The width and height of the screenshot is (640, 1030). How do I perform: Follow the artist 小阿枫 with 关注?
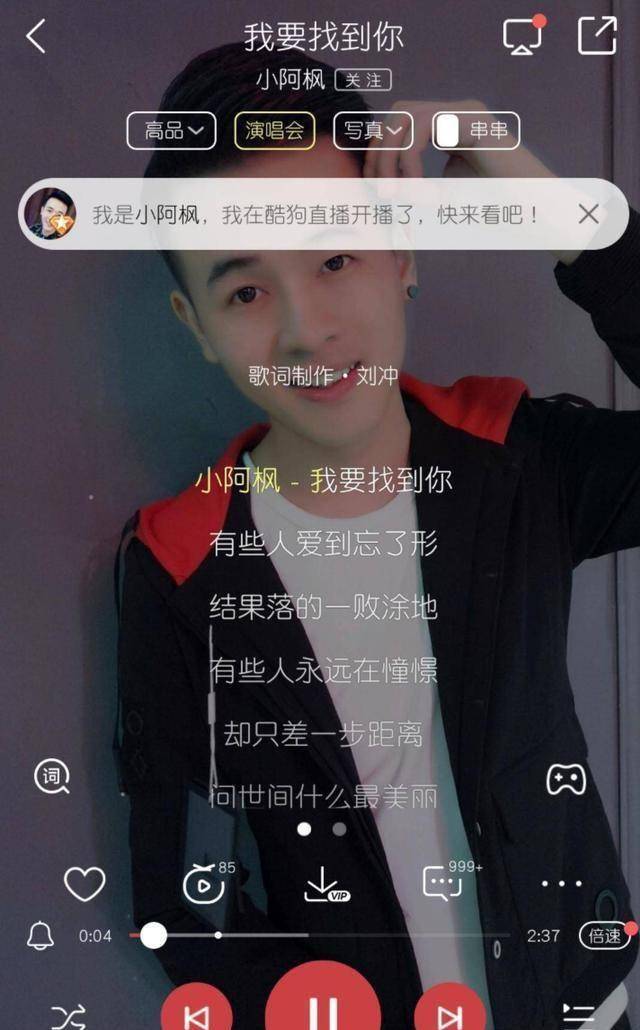(362, 80)
